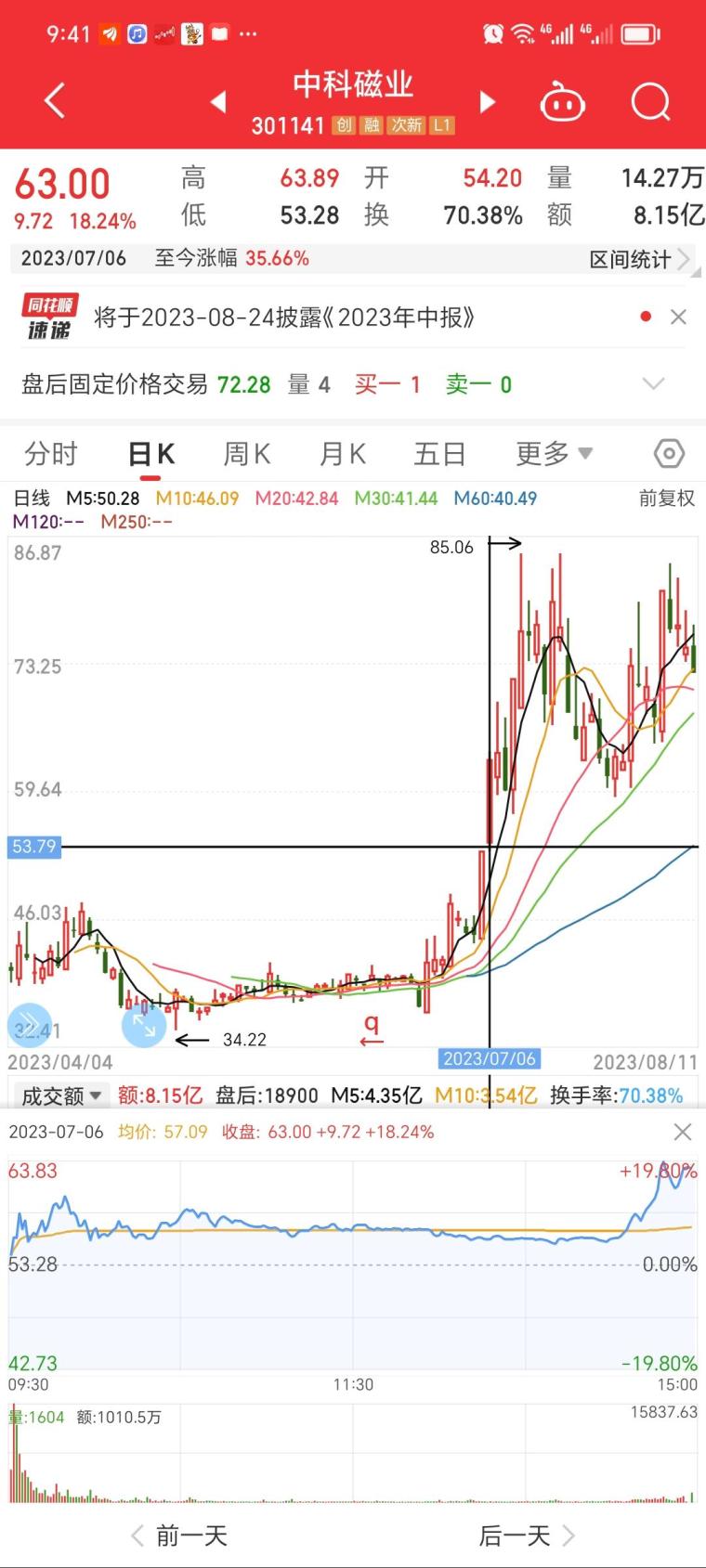Open the 成交额 indicator dropdown
Viewport: 706px width, 1568px height.
[61, 1095]
